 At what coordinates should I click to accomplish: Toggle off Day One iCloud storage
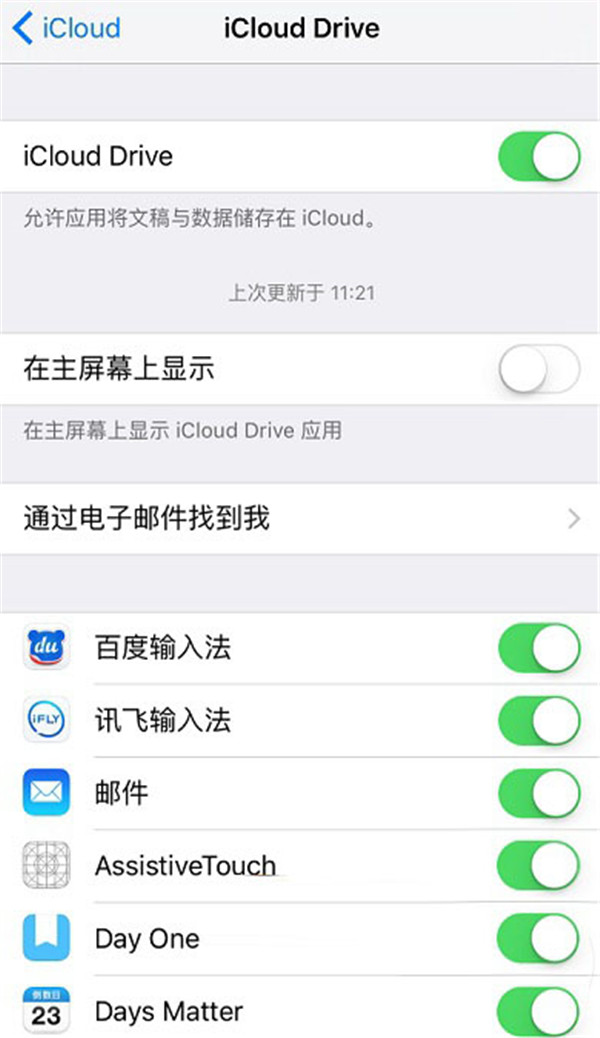click(539, 939)
